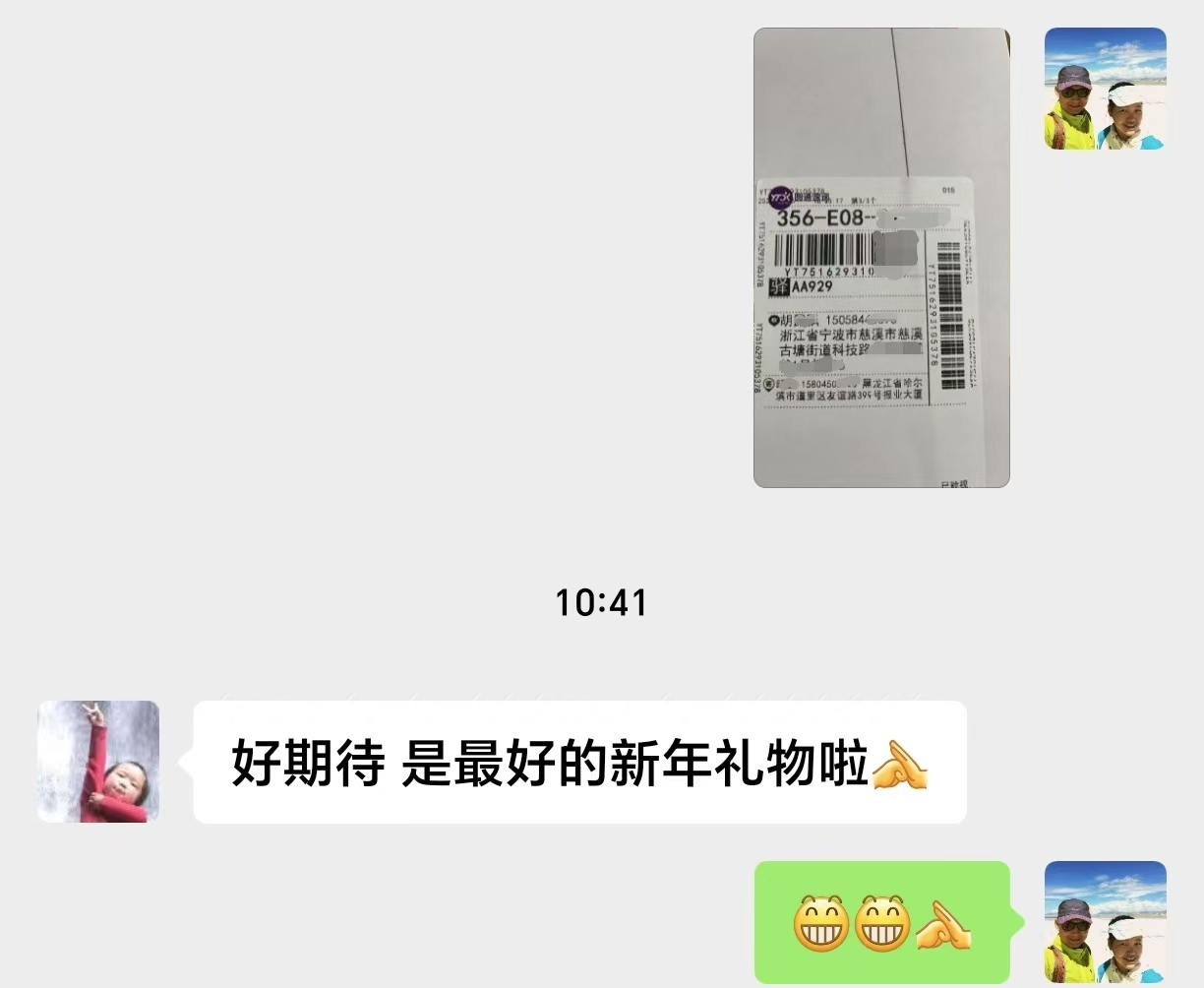Tap the sender's avatar beside the photo message
This screenshot has height=988, width=1204.
pyautogui.click(x=1105, y=89)
